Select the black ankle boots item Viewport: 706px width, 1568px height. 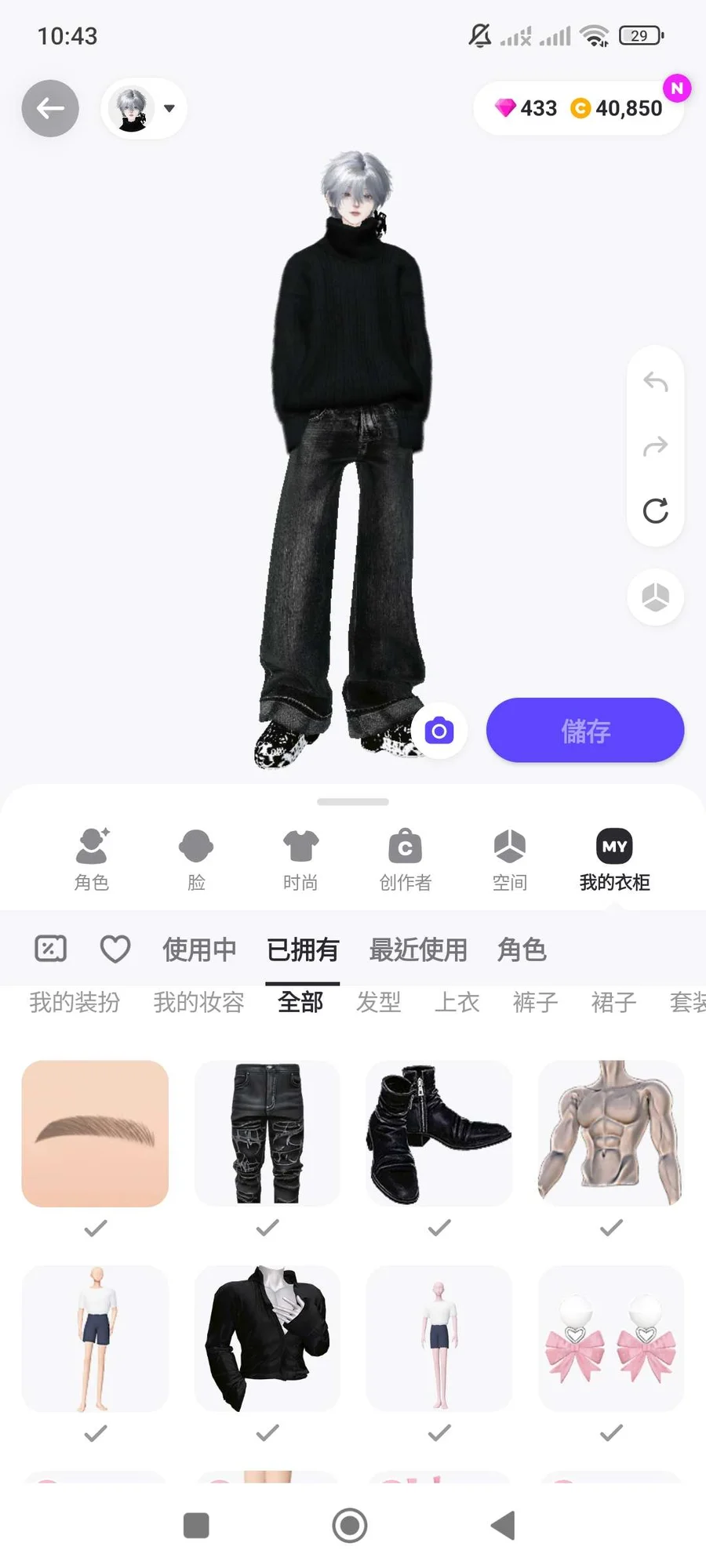(439, 1133)
